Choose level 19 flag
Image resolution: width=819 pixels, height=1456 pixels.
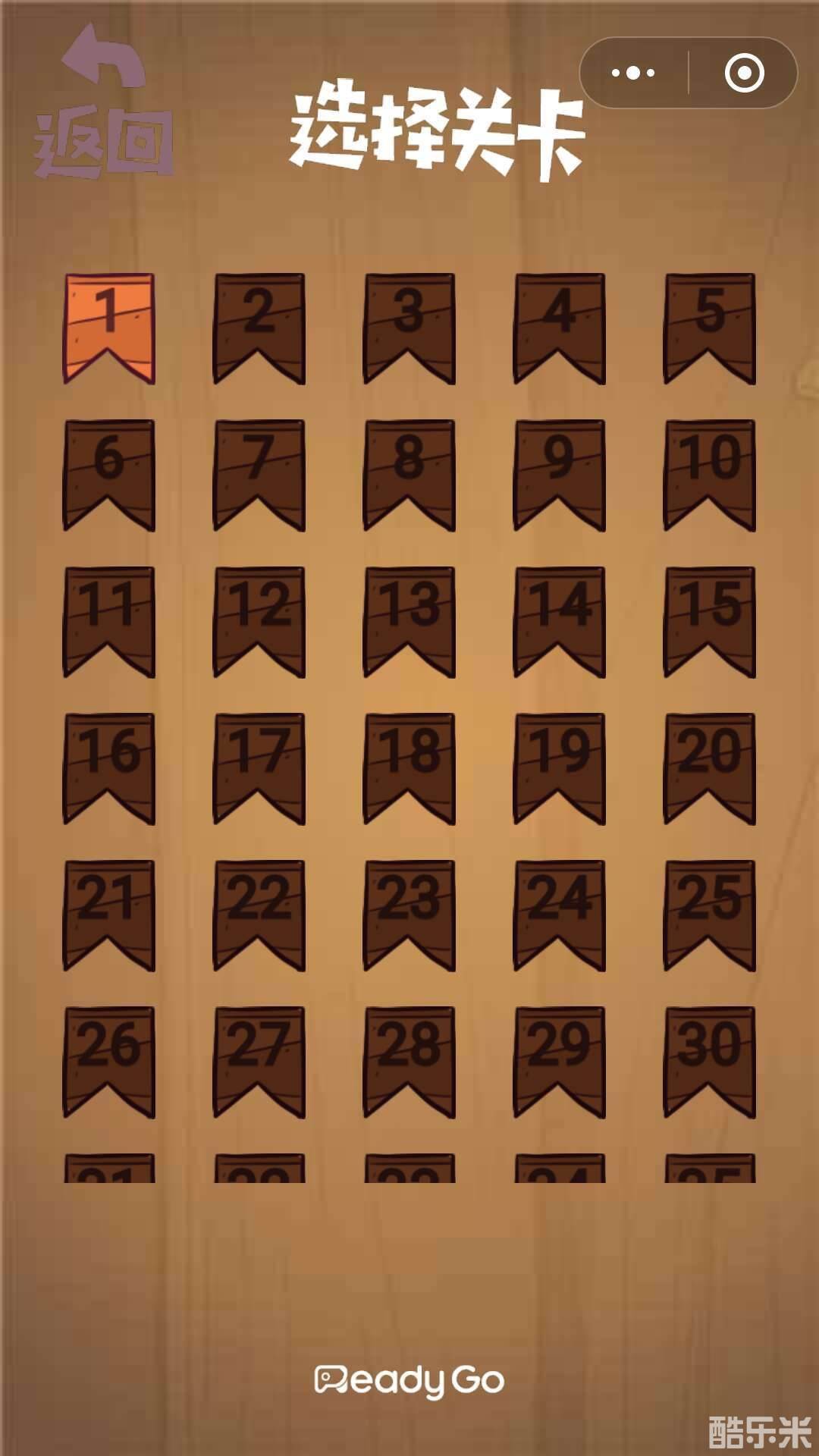pyautogui.click(x=560, y=766)
